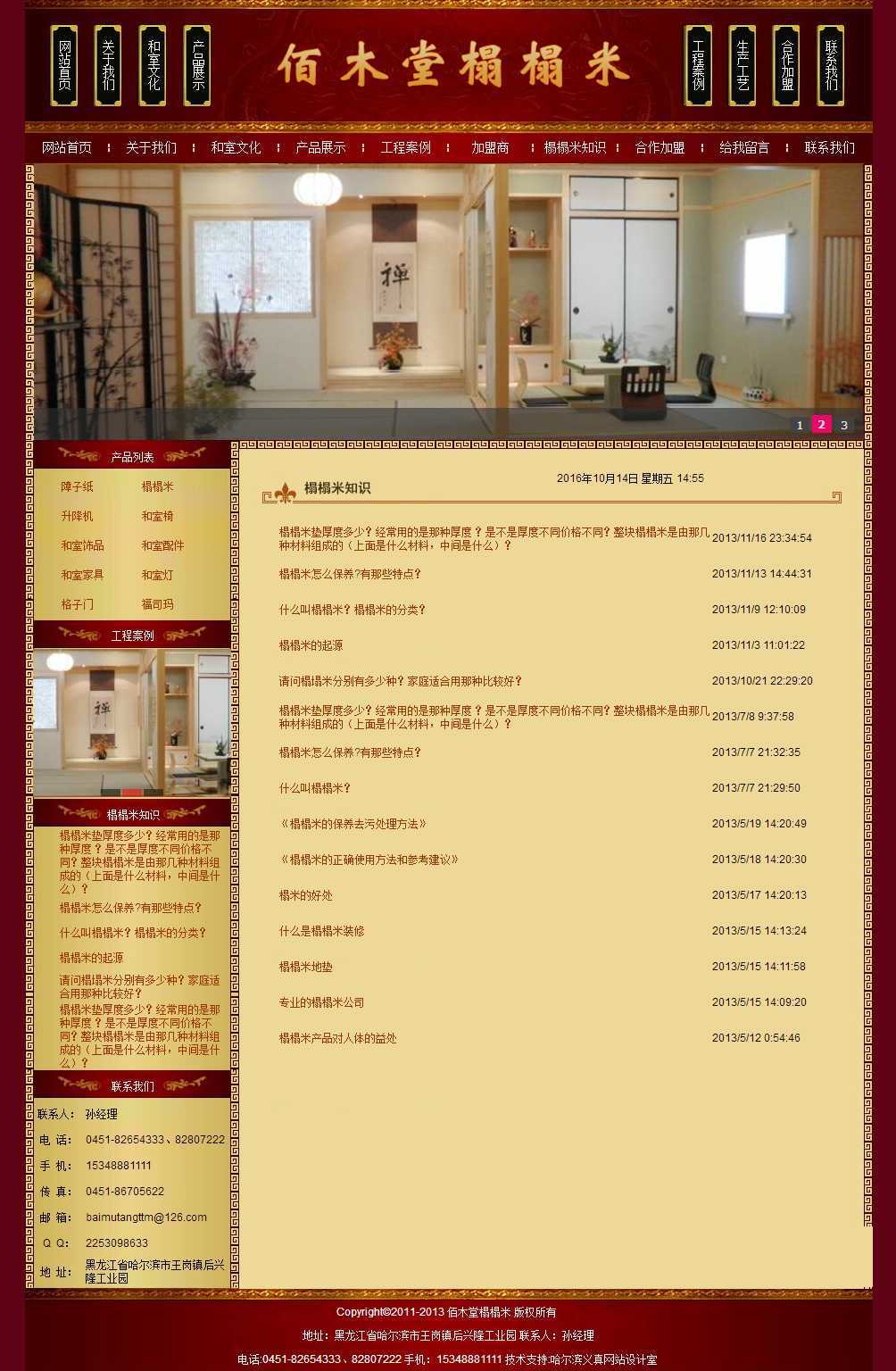Open 和室灯 product category

tap(157, 575)
